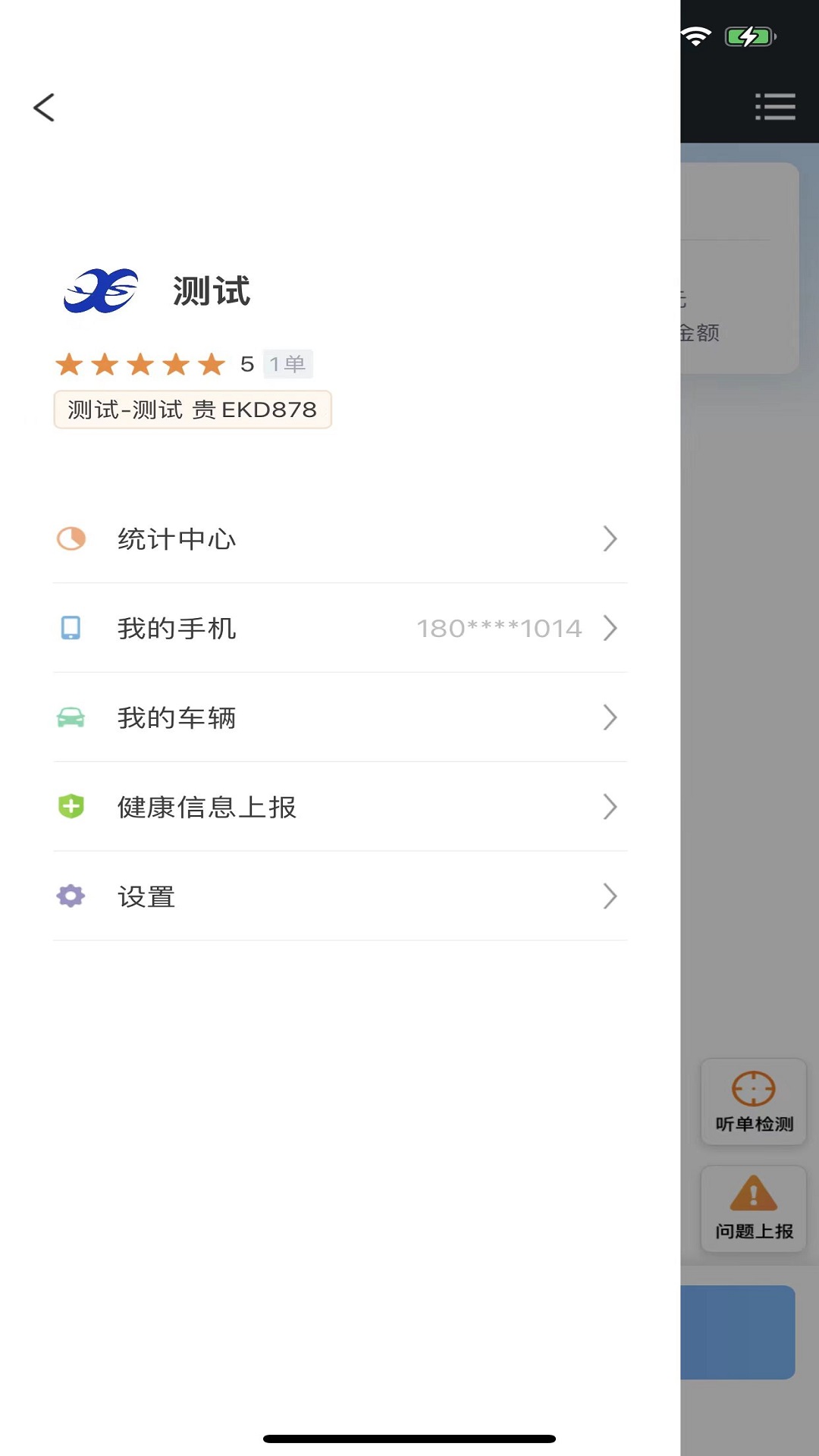Open settings via the gear icon
This screenshot has width=819, height=1456.
[71, 896]
